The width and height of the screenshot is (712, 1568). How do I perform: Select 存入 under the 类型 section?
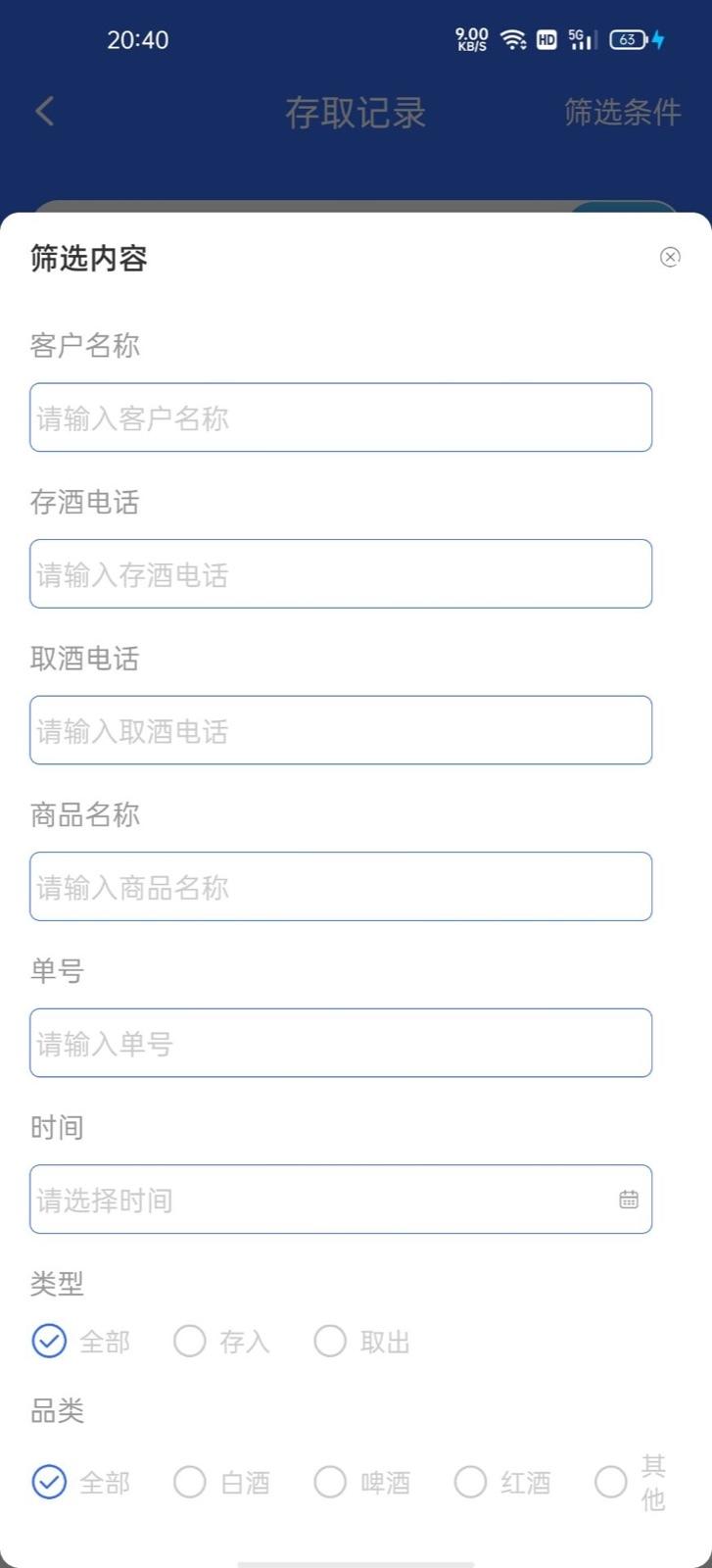(190, 1341)
